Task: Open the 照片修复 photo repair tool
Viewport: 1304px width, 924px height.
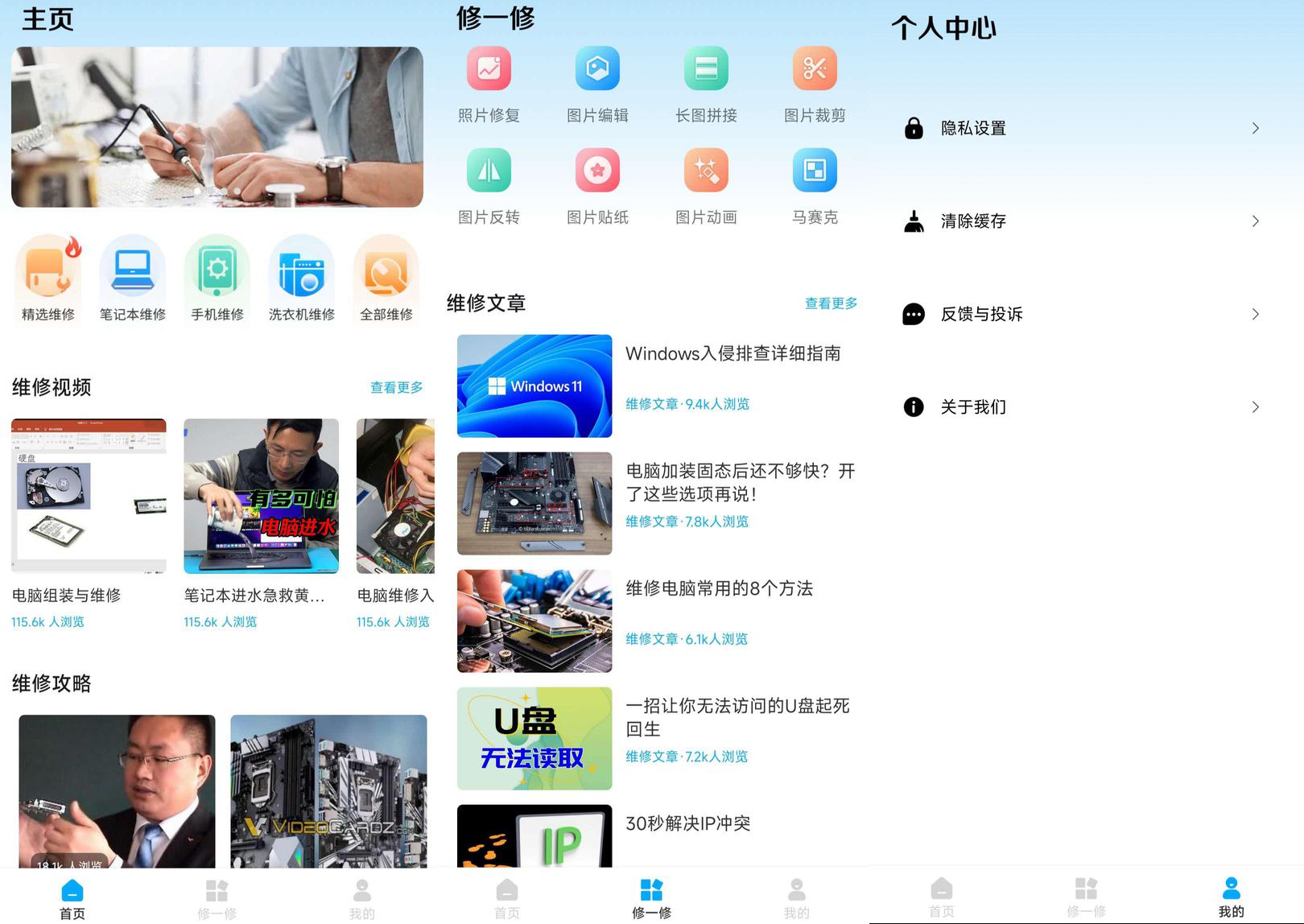Action: tap(489, 70)
